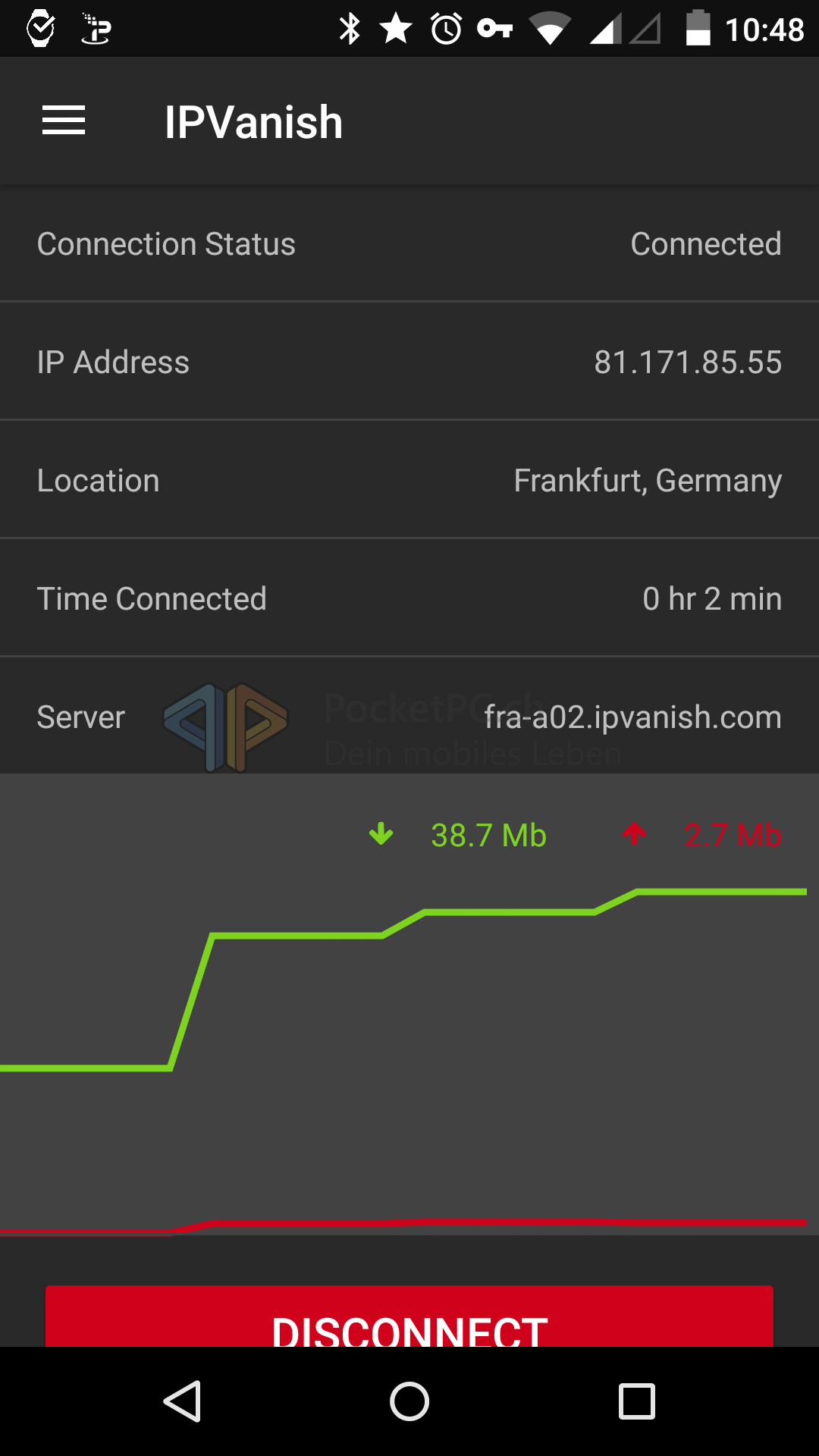Go back using the navigation bar

(x=182, y=1401)
